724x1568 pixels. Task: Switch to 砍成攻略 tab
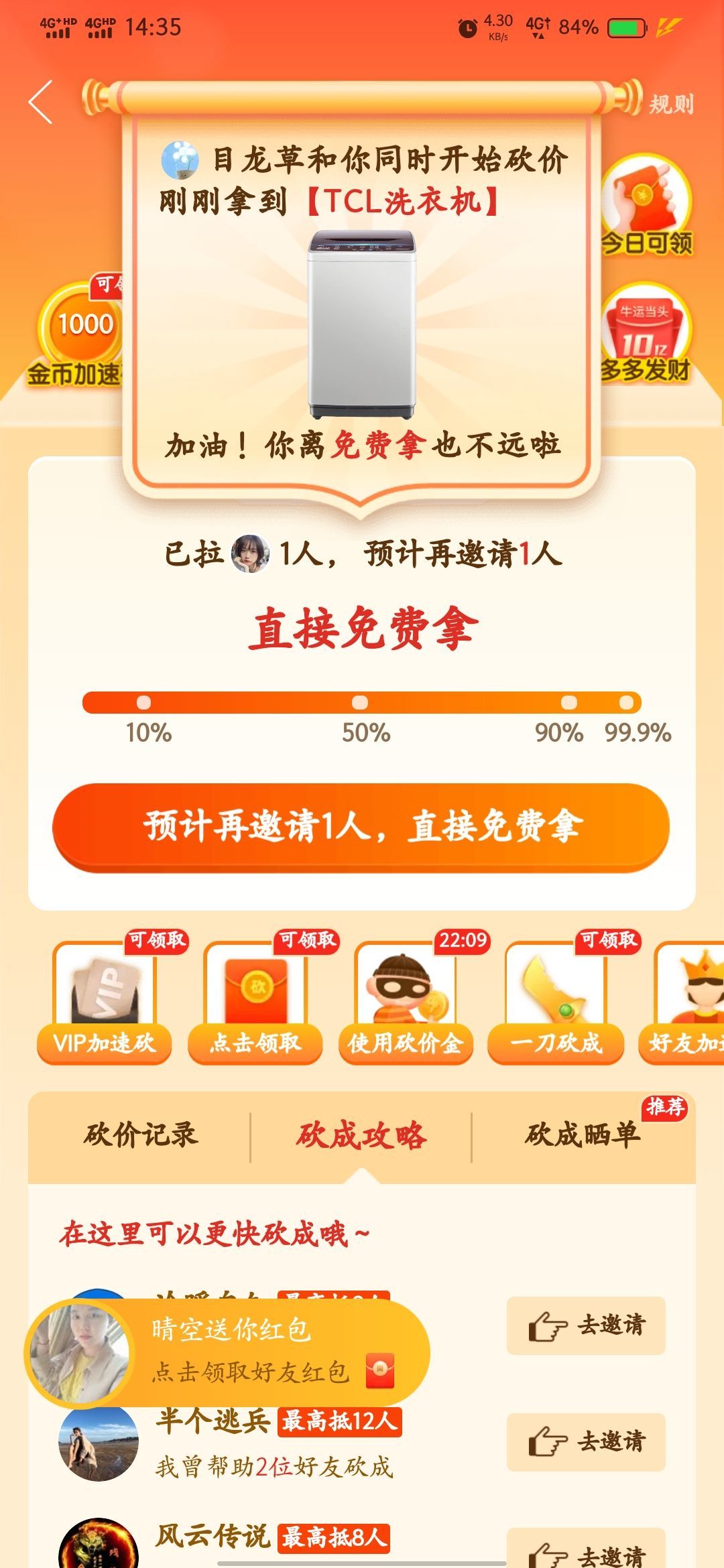361,1135
